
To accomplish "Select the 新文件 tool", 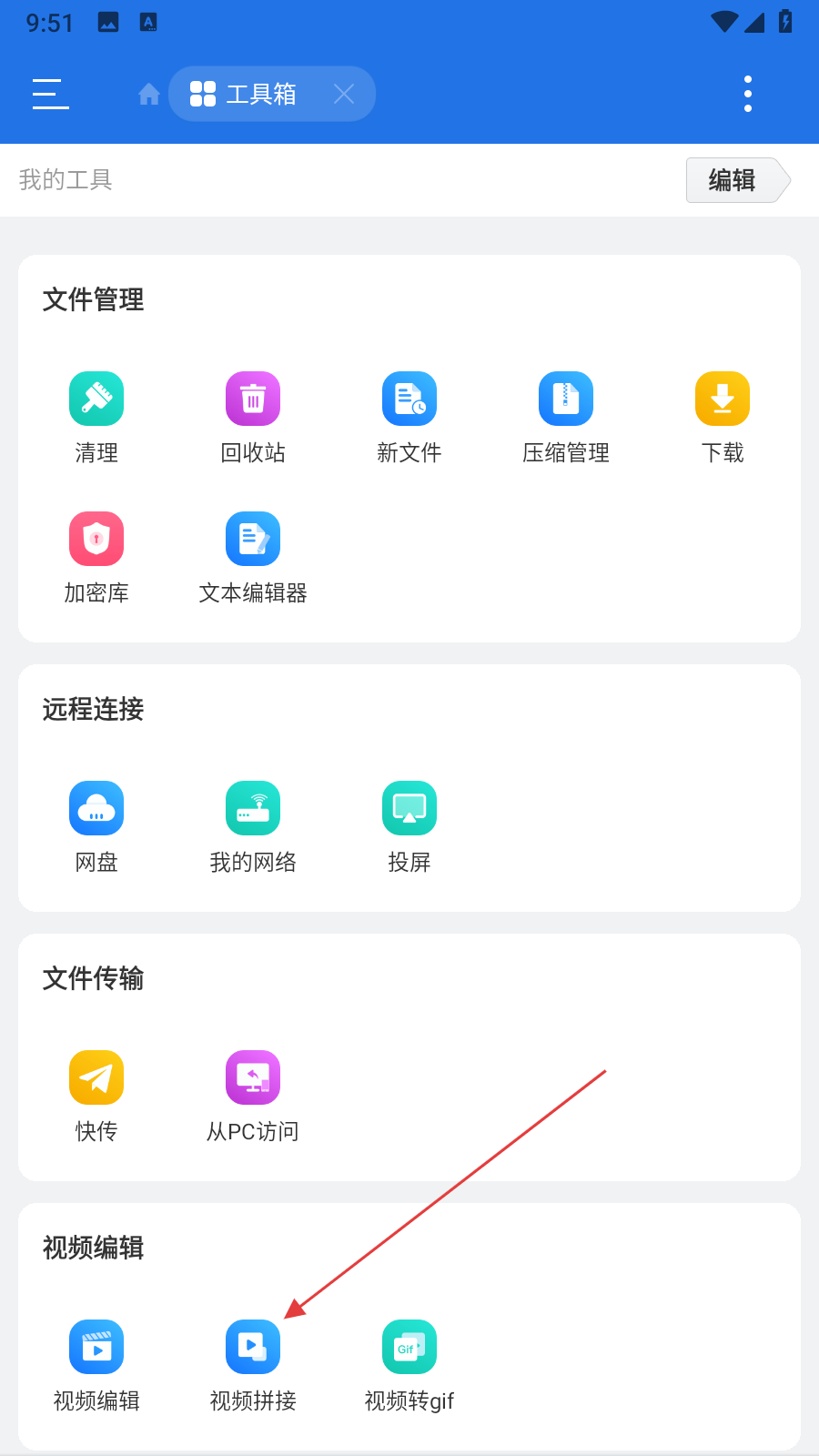I will point(409,399).
